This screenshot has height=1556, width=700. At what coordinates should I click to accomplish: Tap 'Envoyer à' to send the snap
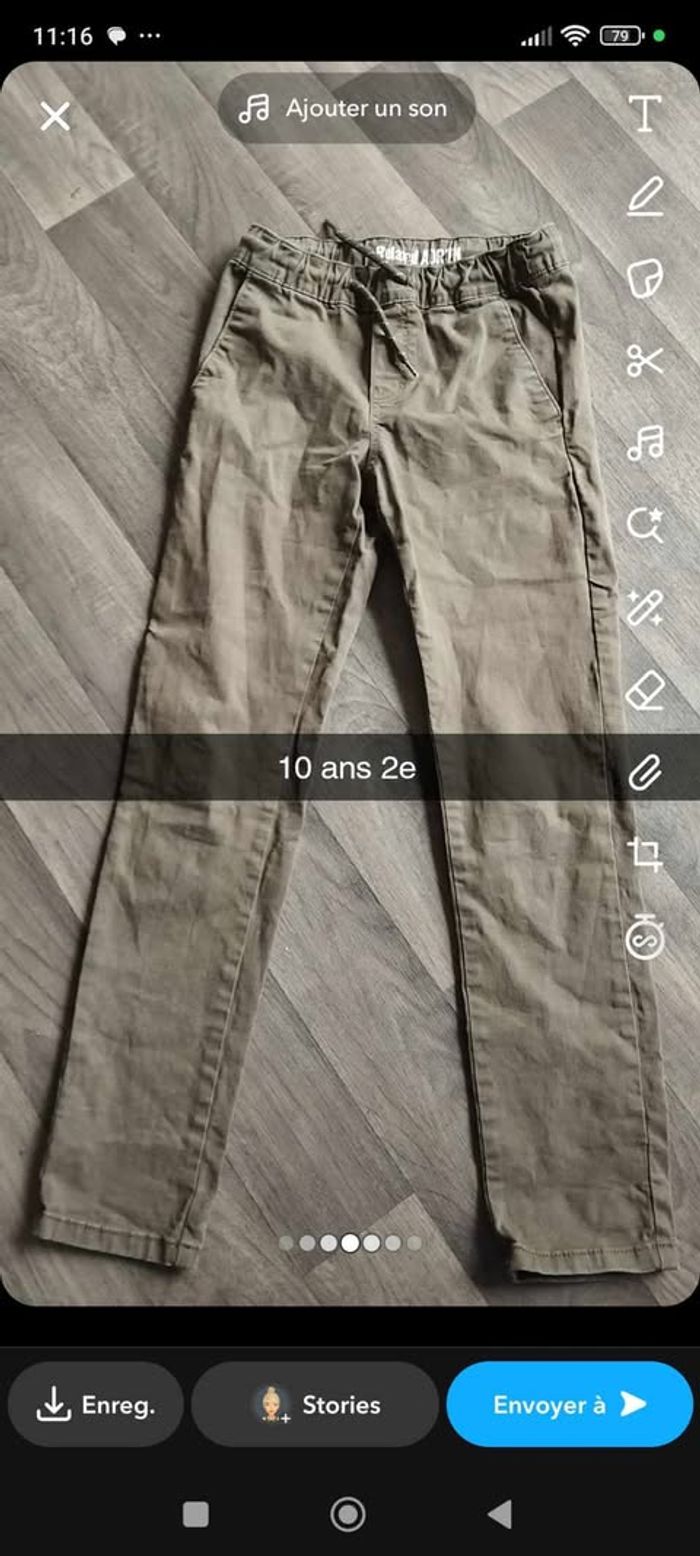569,1405
